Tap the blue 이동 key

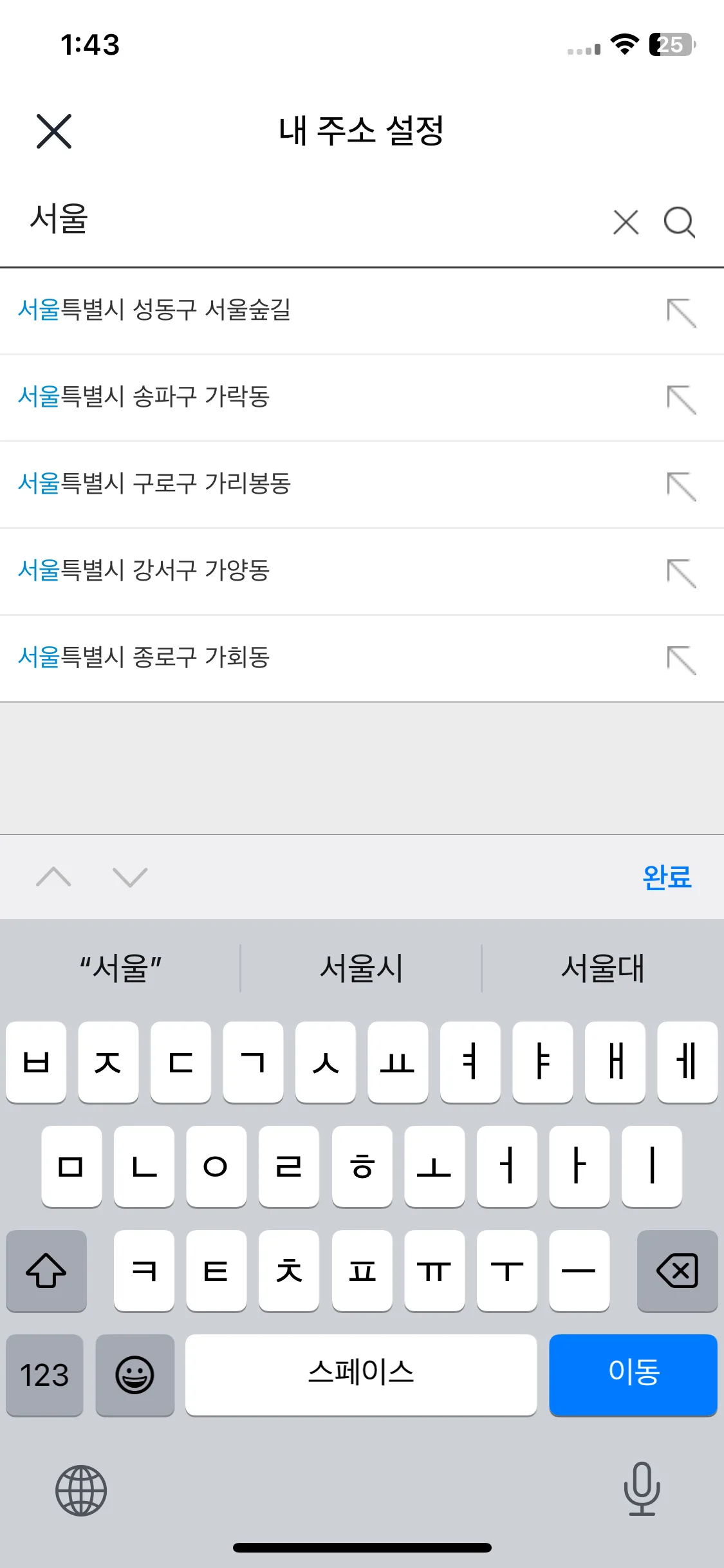click(633, 1375)
